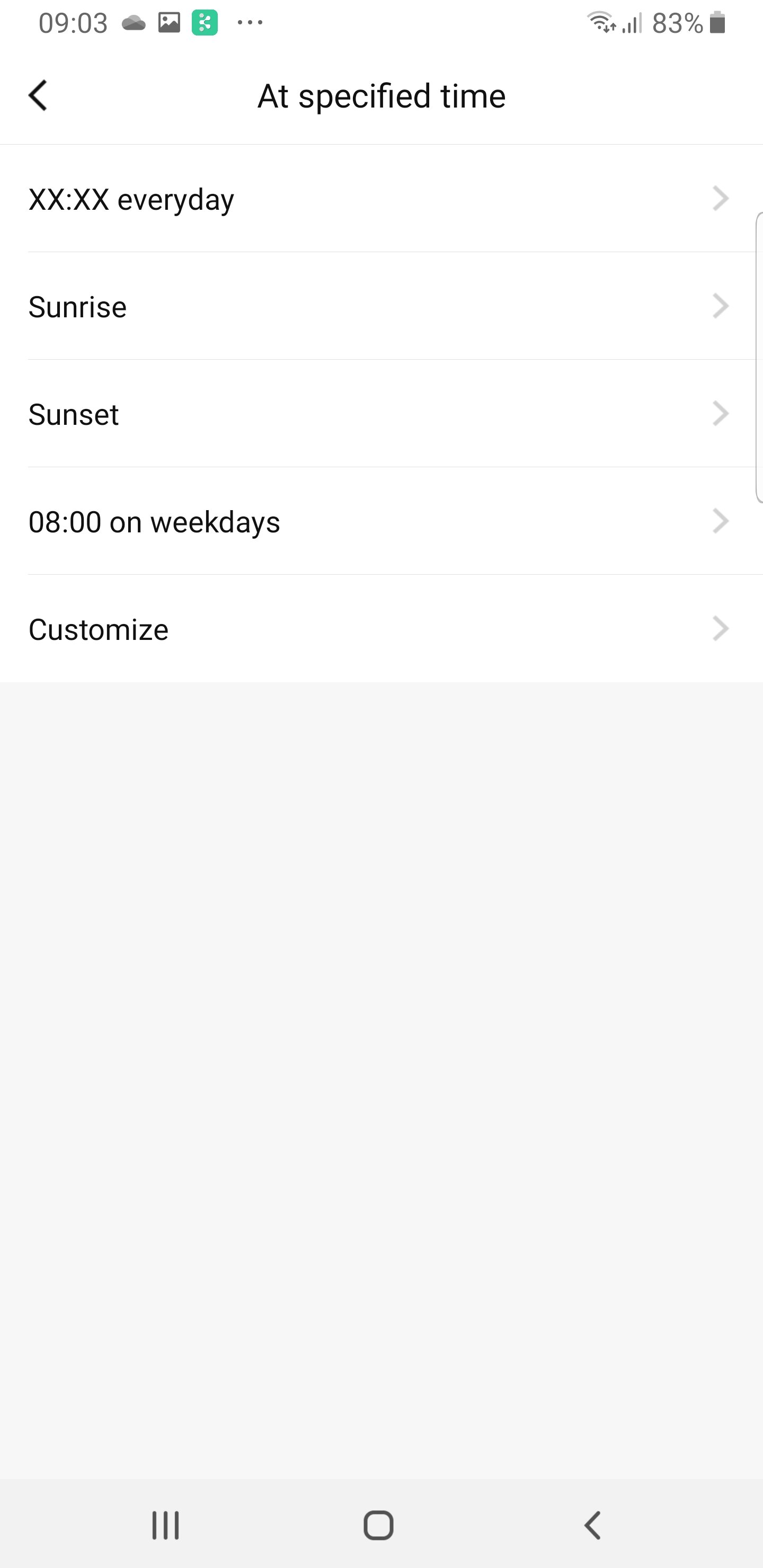Pick 08:00 on weekdays option
Screen dimensions: 763x1568
click(381, 522)
